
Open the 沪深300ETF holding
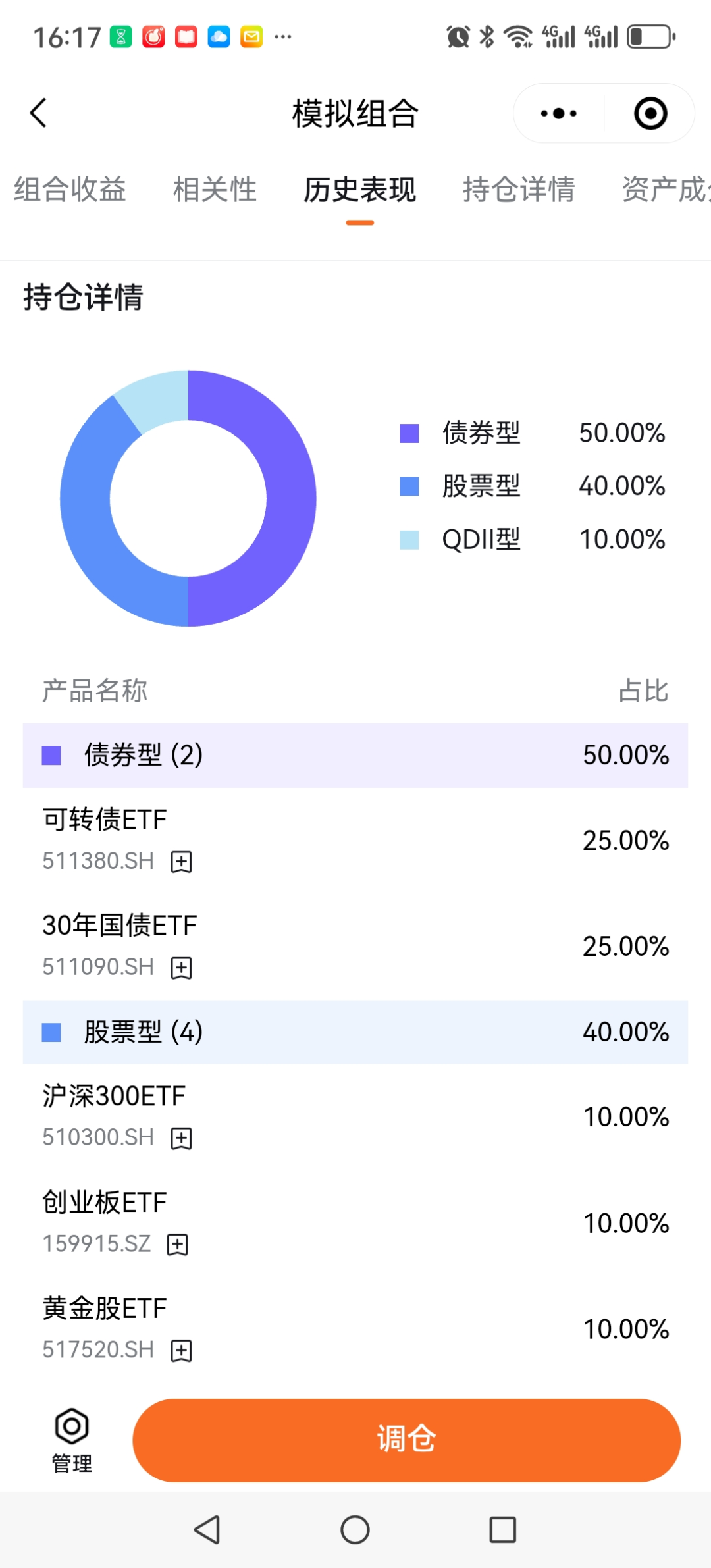(x=355, y=1116)
